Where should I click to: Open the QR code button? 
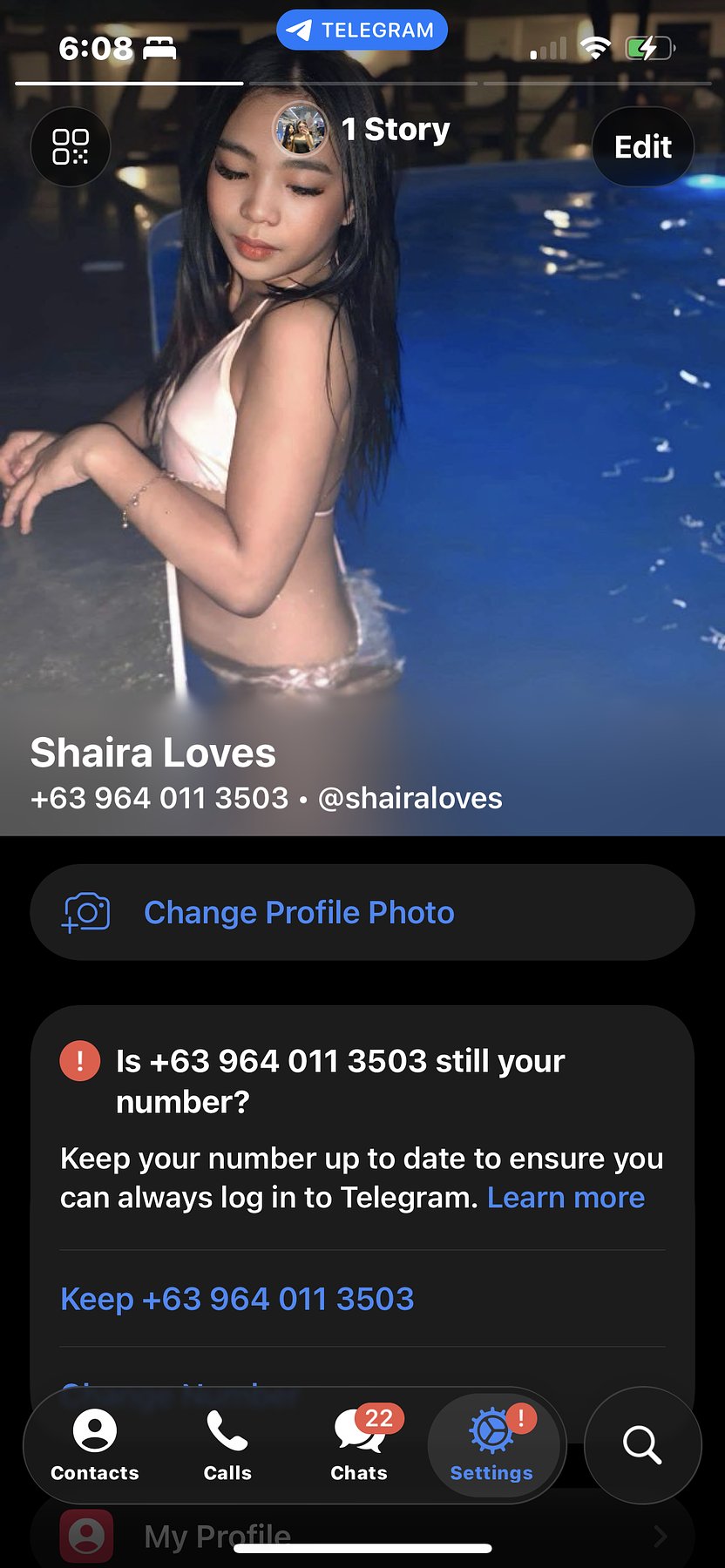tap(71, 146)
